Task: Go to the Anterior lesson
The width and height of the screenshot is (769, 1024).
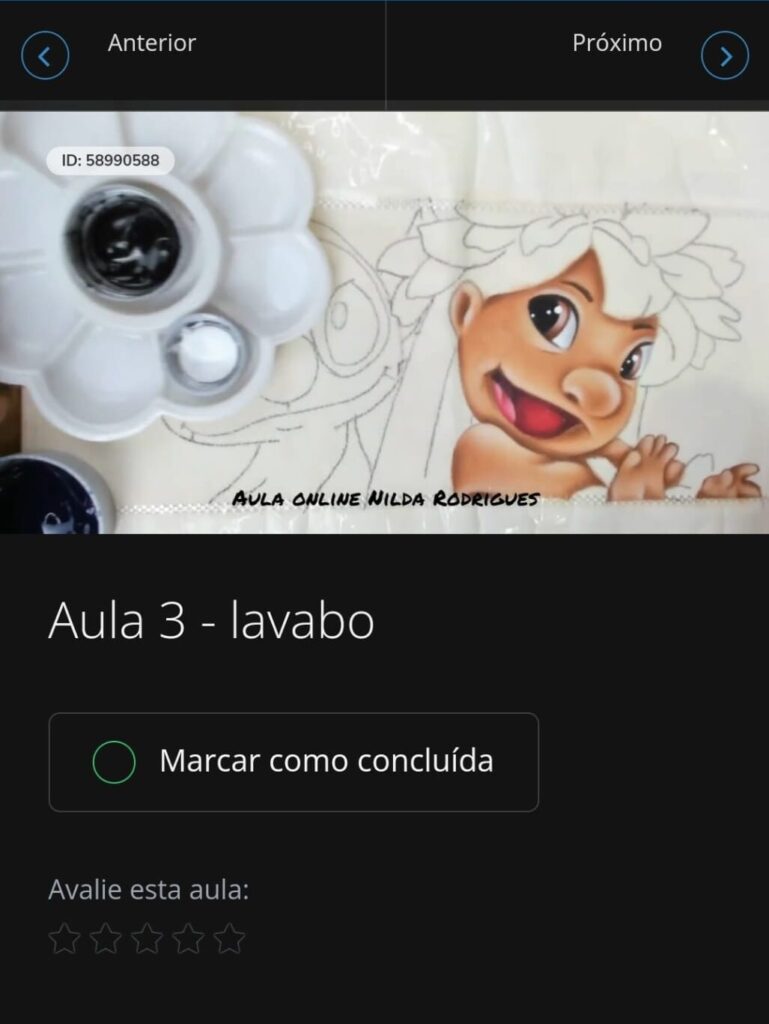Action: pyautogui.click(x=45, y=55)
